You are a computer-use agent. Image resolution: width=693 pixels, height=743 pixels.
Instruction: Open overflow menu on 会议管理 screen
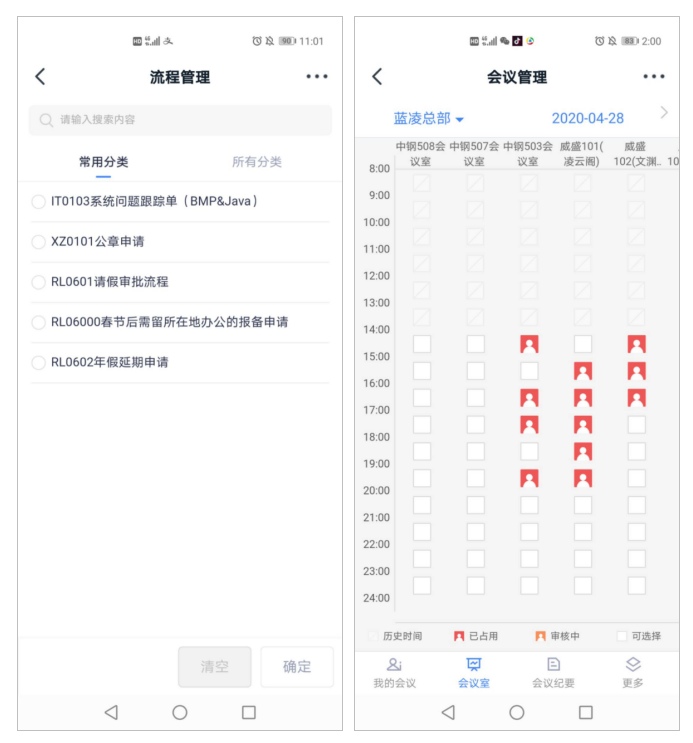[x=654, y=77]
